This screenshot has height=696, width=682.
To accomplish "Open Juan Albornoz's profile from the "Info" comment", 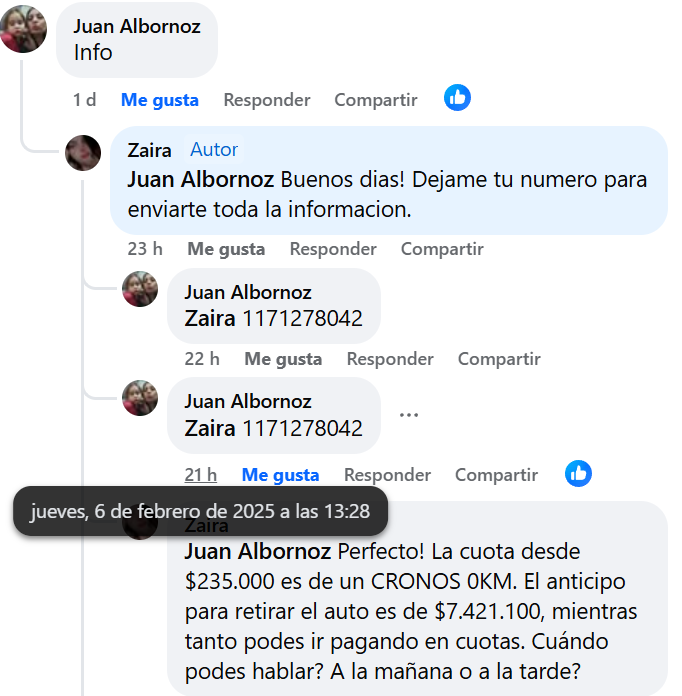I will (x=137, y=26).
